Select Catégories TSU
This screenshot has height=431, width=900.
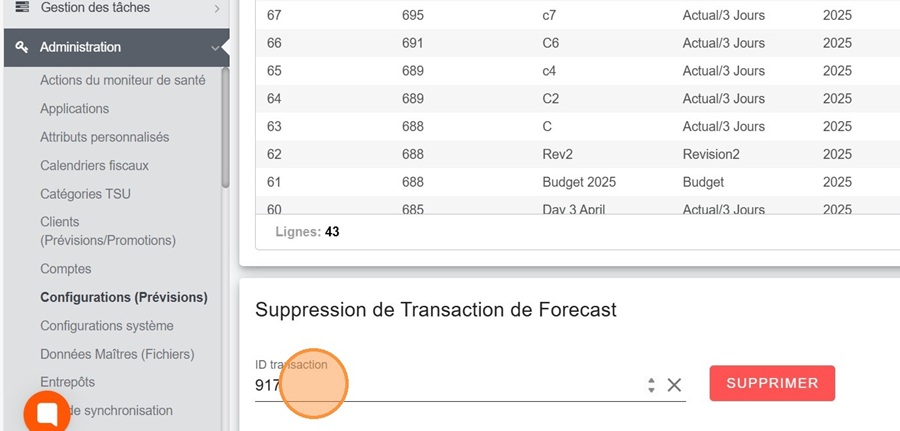85,193
